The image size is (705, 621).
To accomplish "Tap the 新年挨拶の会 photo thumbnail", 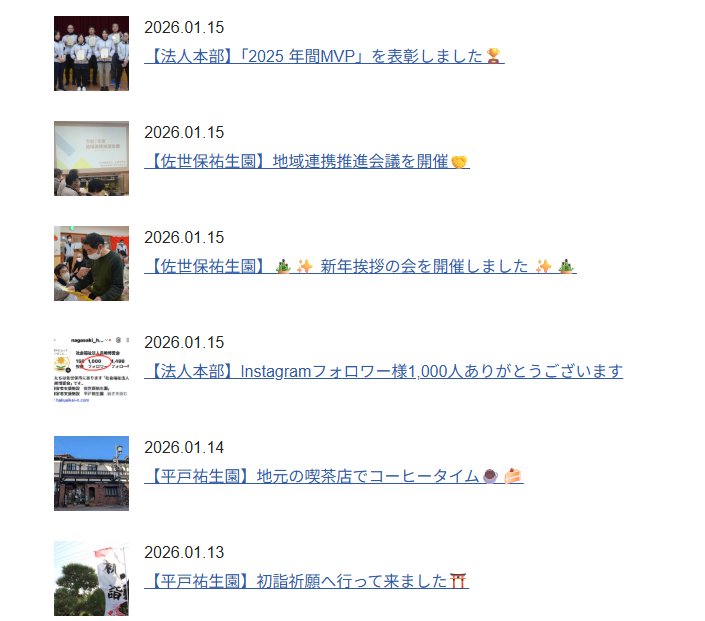I will point(91,263).
